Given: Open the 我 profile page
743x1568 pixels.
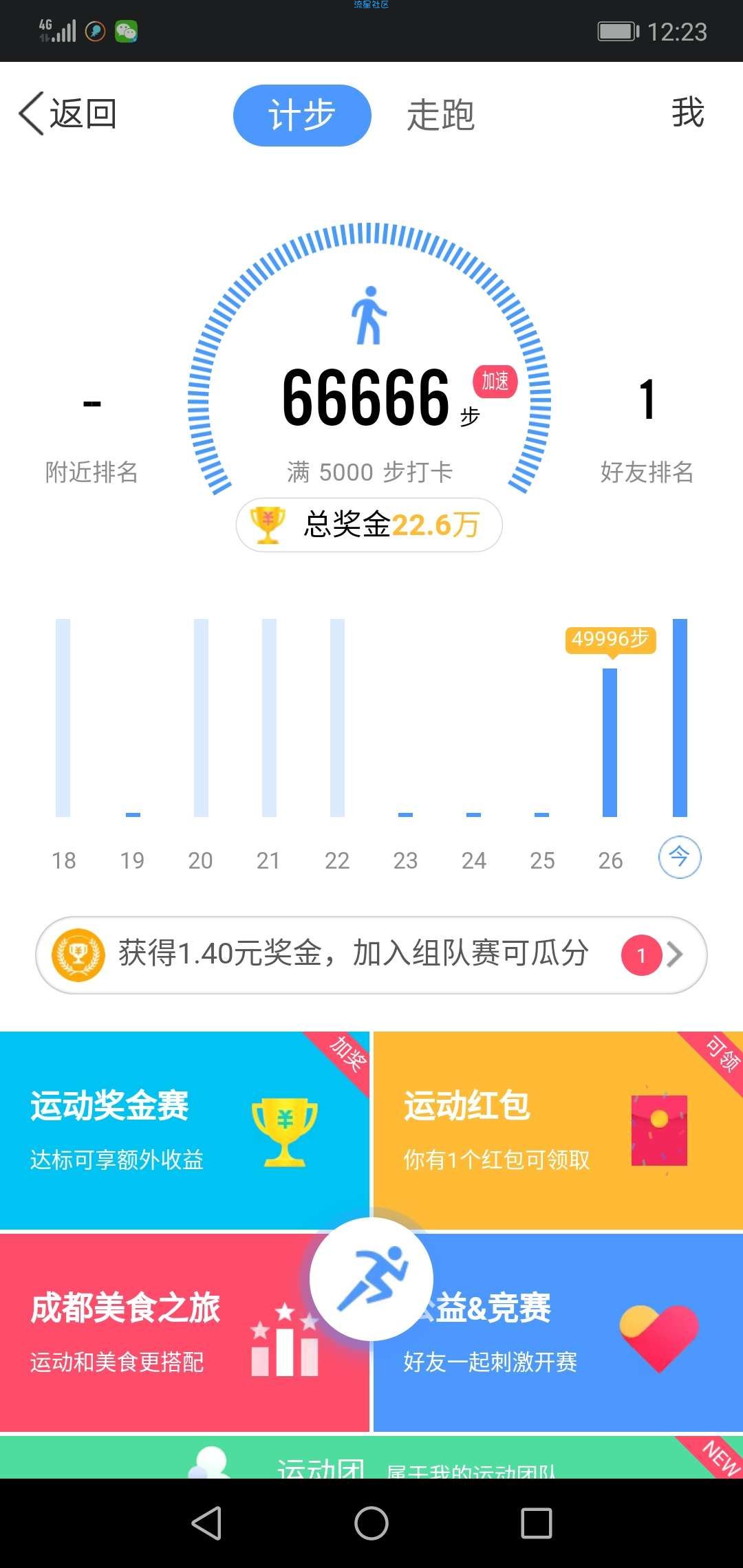Looking at the screenshot, I should tap(687, 113).
